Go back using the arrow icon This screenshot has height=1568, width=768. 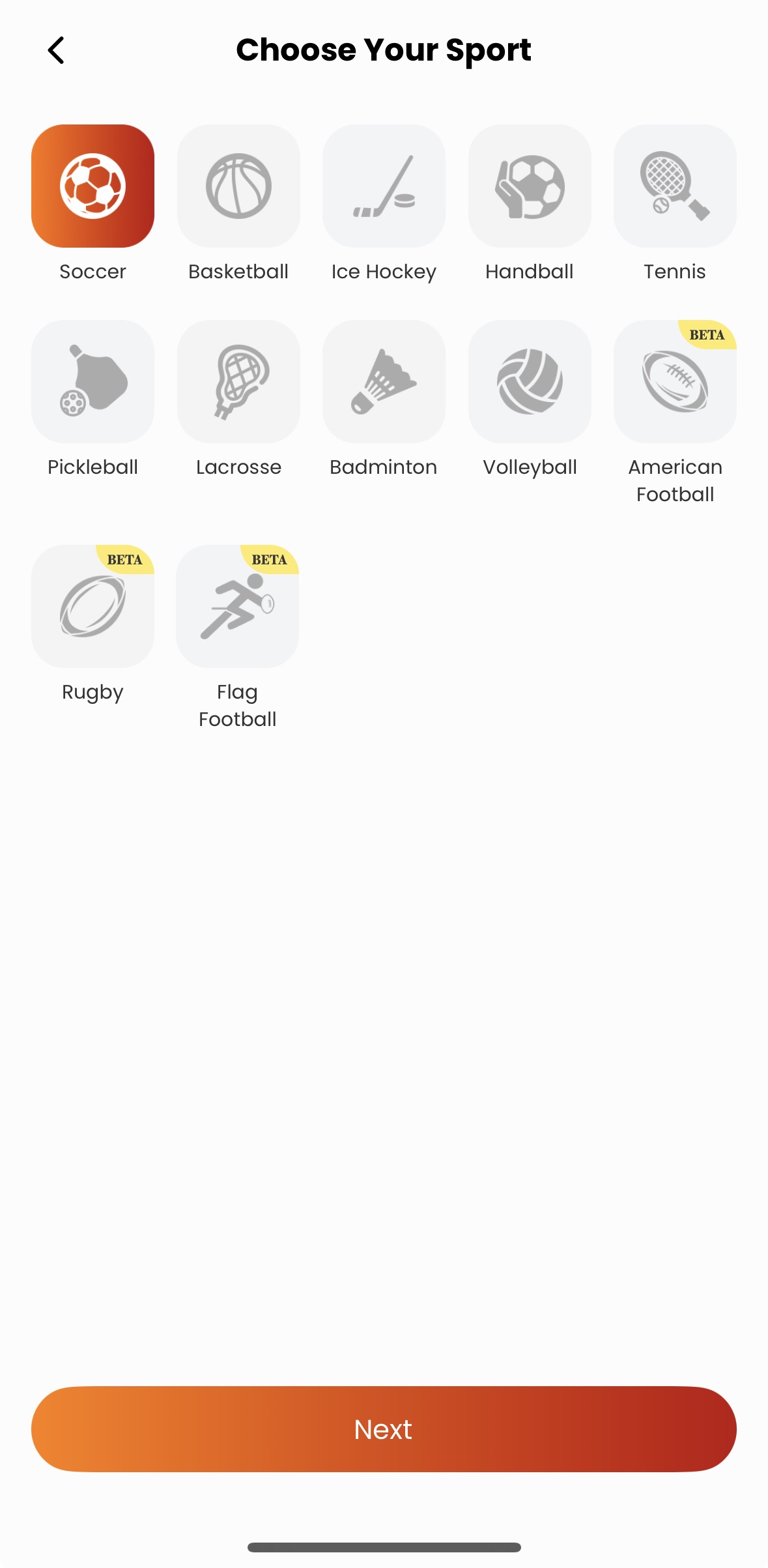coord(56,50)
